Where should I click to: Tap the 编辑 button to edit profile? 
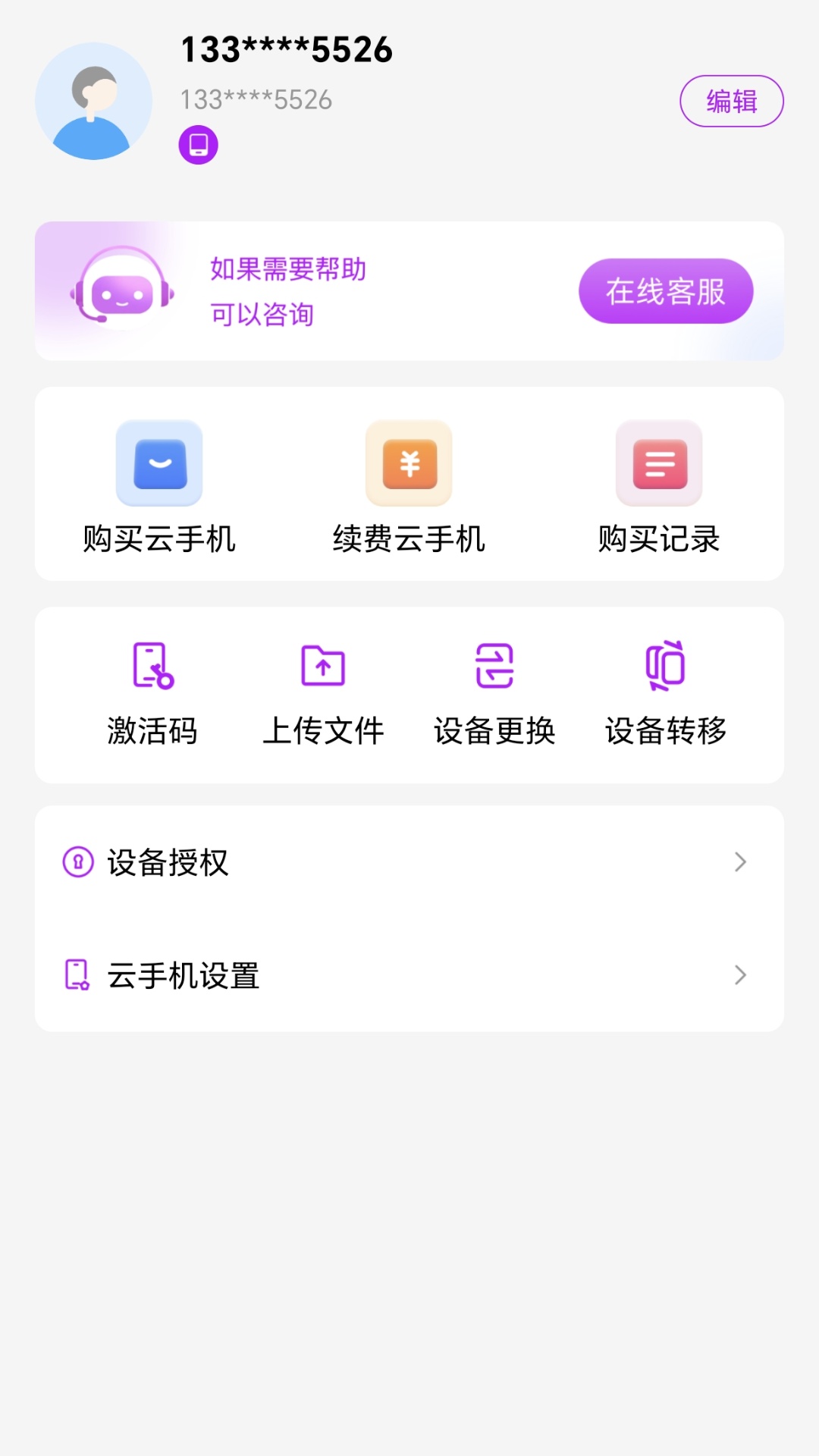(731, 101)
